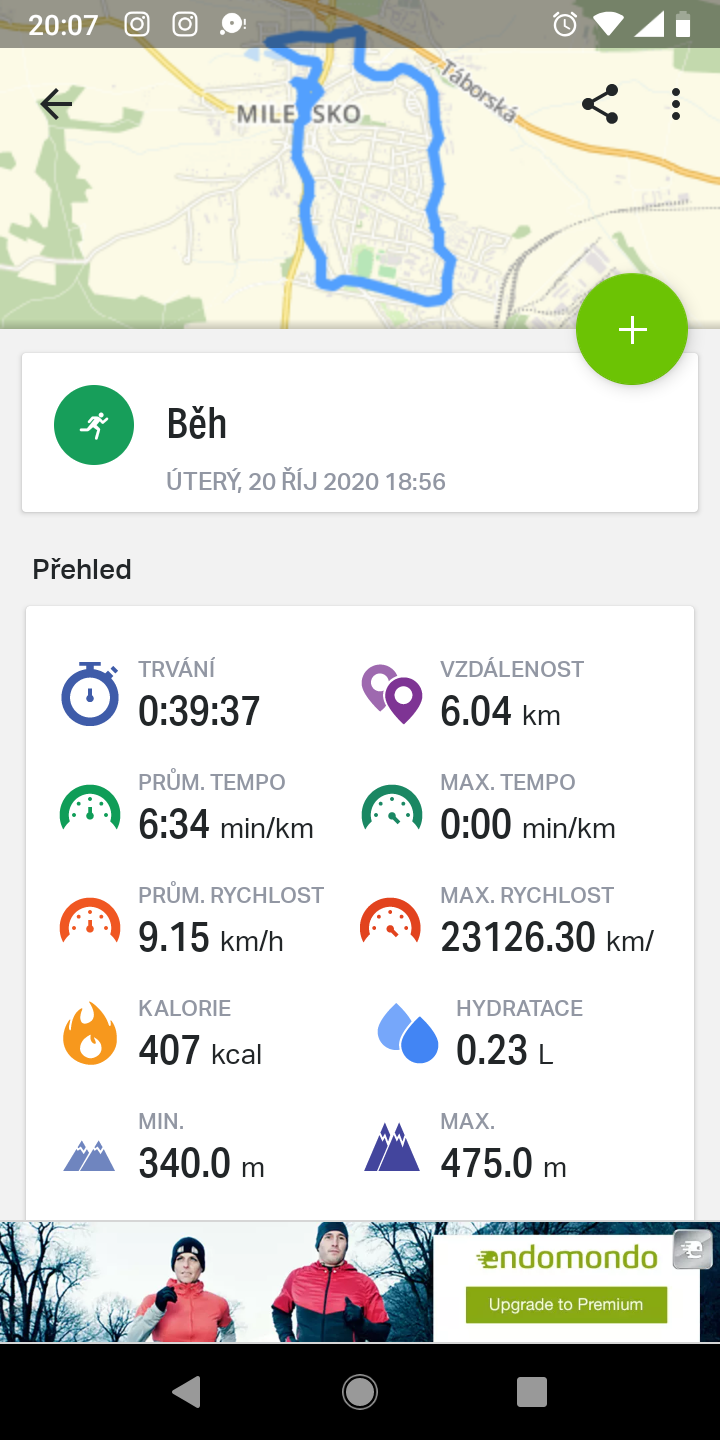Open the three-dot overflow menu
720x1440 pixels.
tap(676, 104)
